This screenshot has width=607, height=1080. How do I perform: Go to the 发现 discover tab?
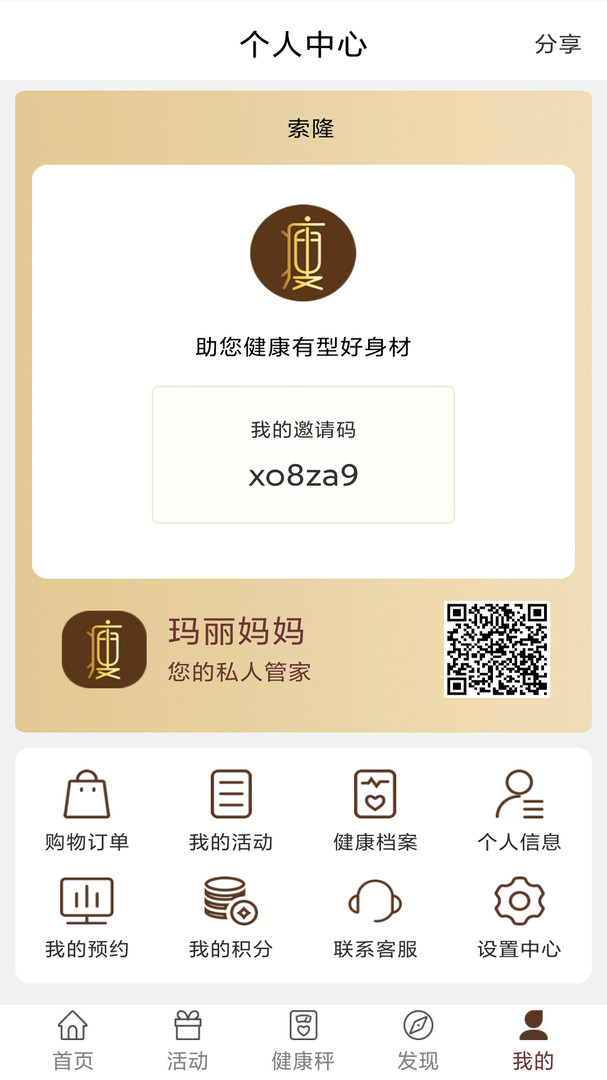418,1040
